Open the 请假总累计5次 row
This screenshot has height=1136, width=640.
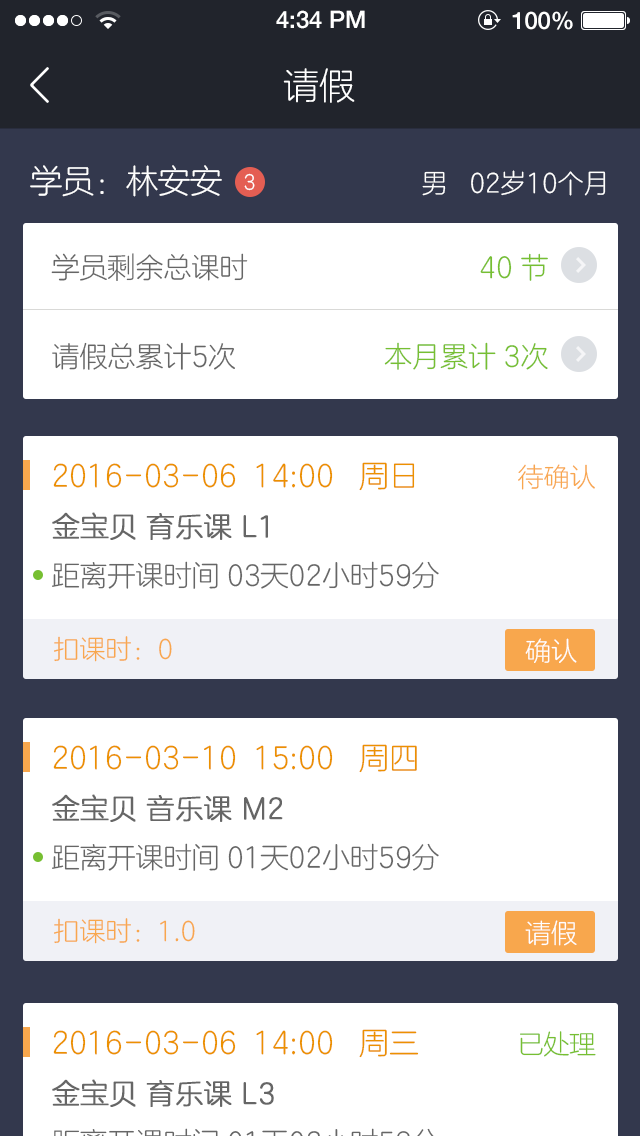320,355
